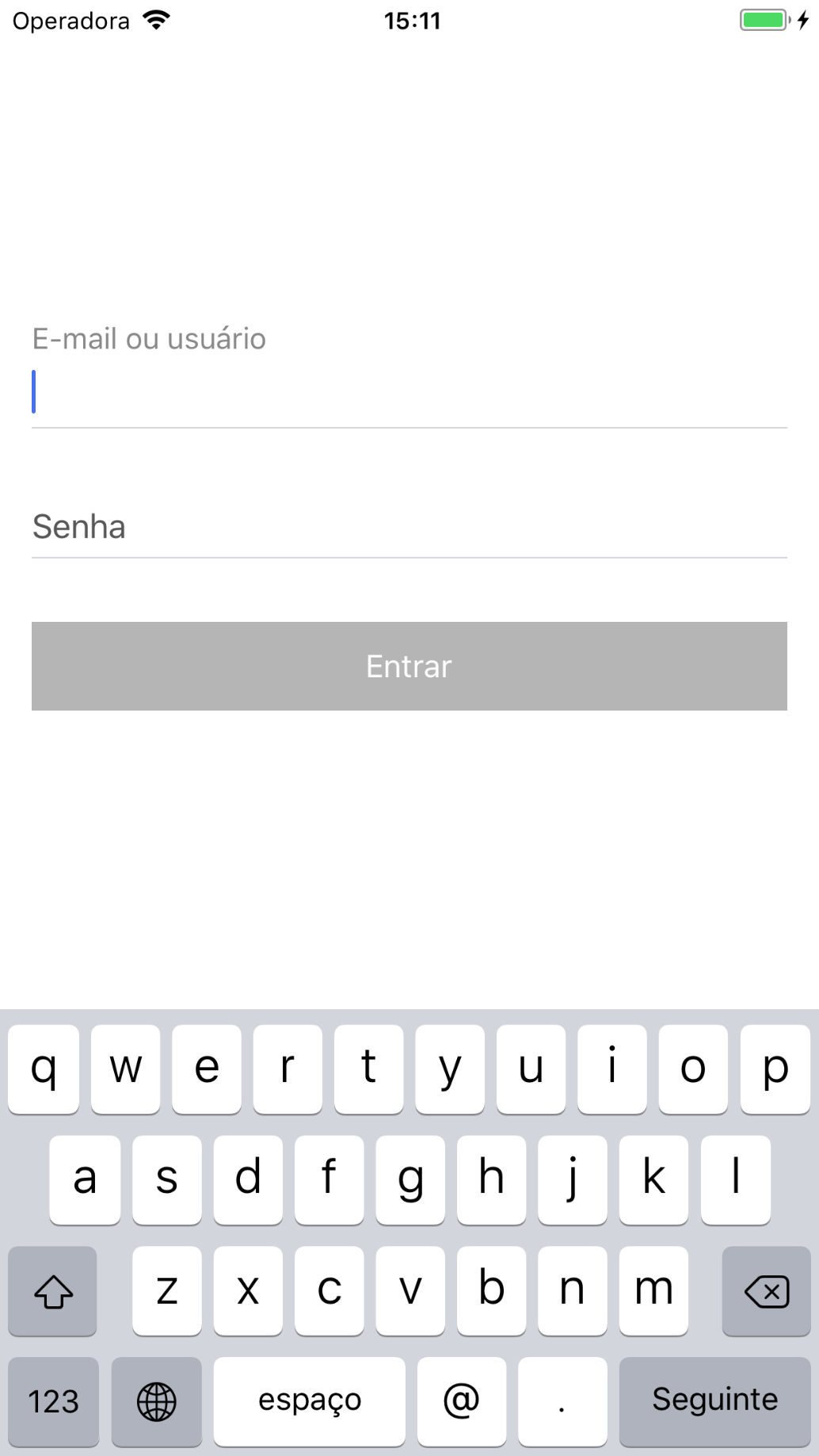The width and height of the screenshot is (819, 1456).
Task: Enable uppercase letters via shift key
Action: point(52,1290)
